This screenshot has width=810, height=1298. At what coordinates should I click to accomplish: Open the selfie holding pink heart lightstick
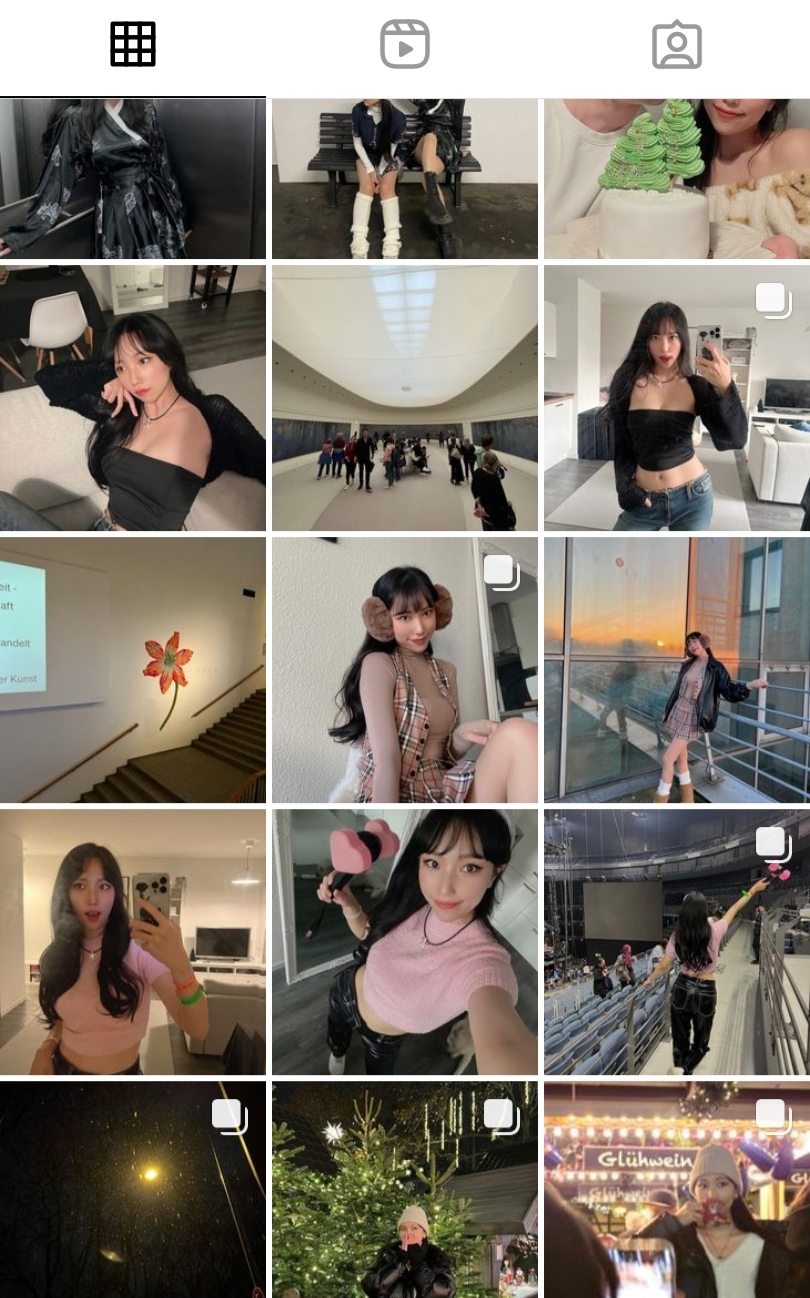tap(405, 942)
